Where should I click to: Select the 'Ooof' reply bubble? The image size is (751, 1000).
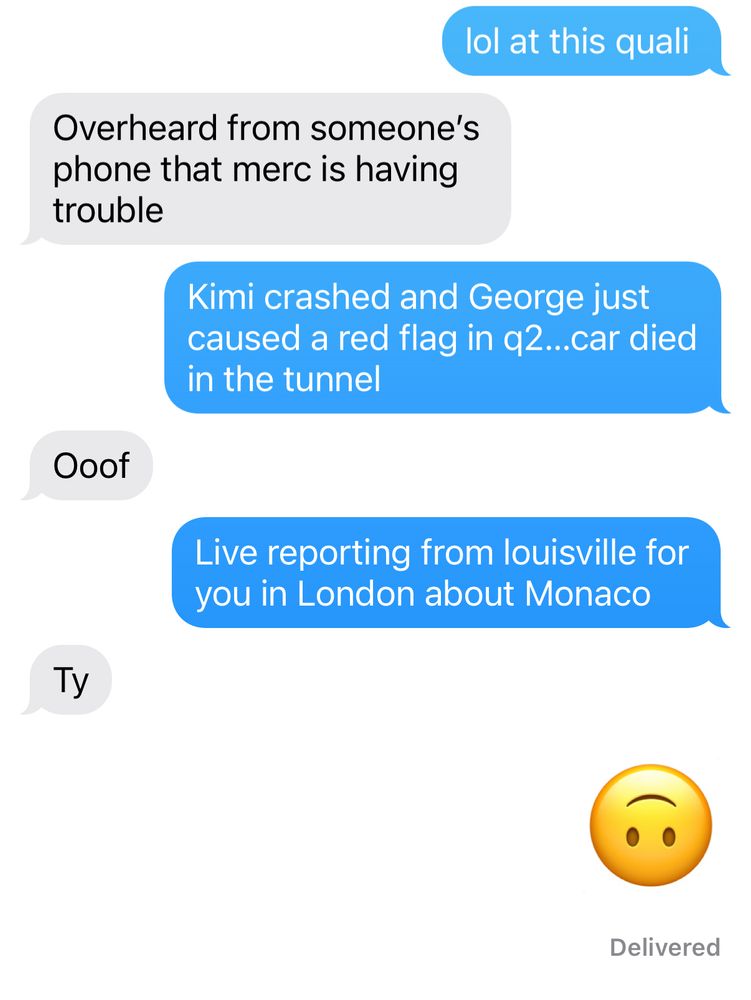pyautogui.click(x=89, y=464)
